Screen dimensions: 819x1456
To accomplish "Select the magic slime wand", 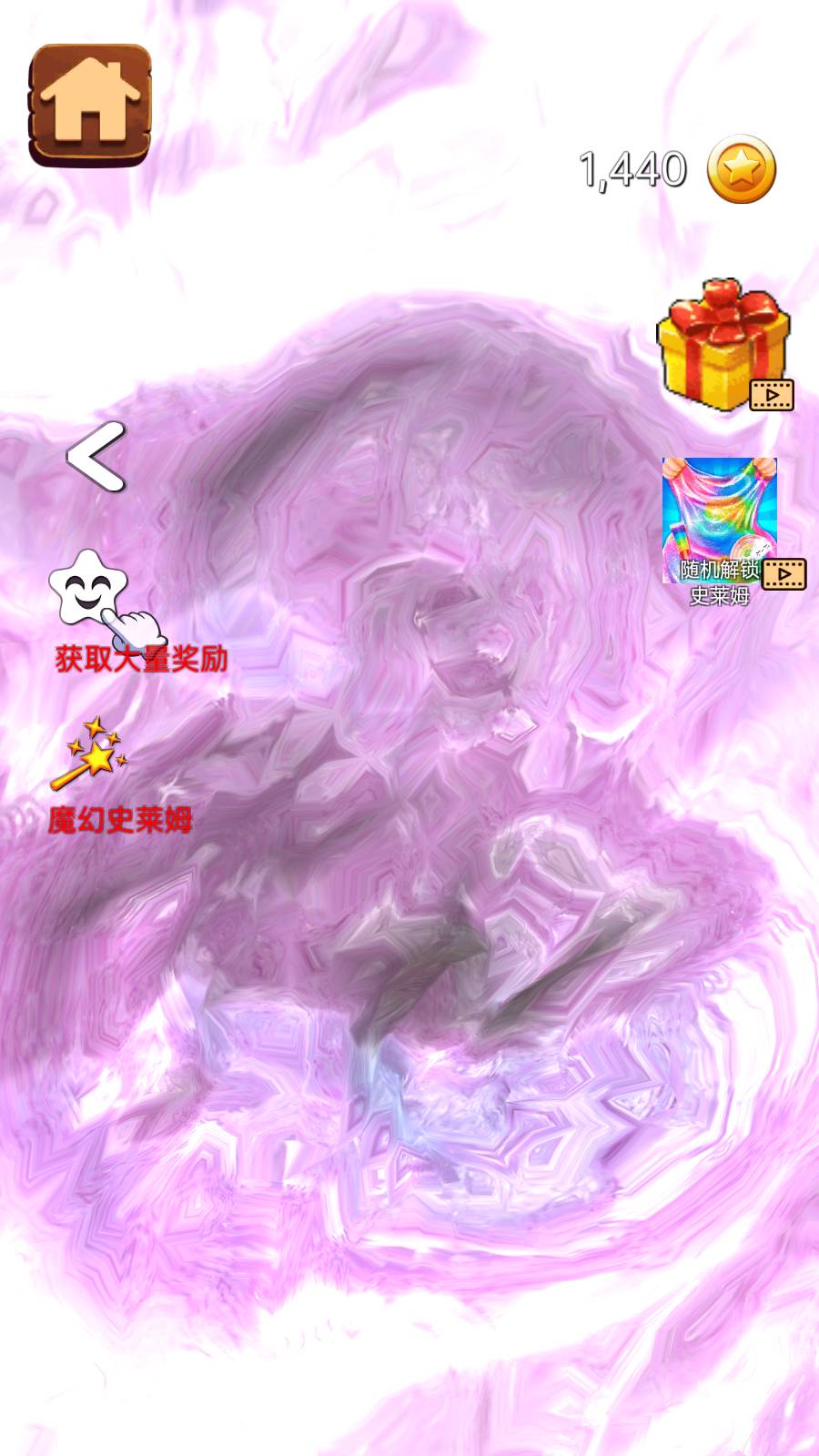I will point(92,754).
